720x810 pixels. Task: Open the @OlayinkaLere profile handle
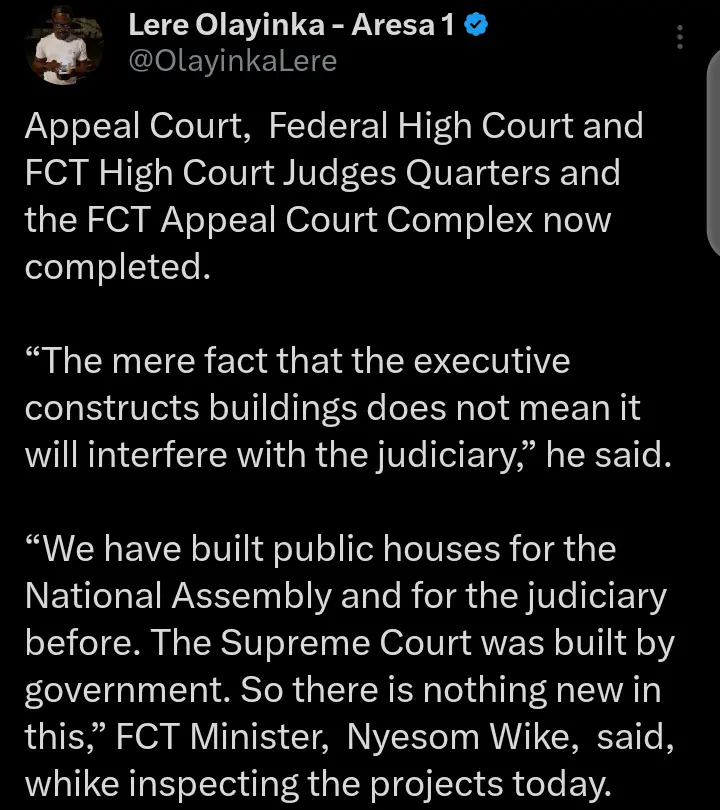tap(232, 61)
